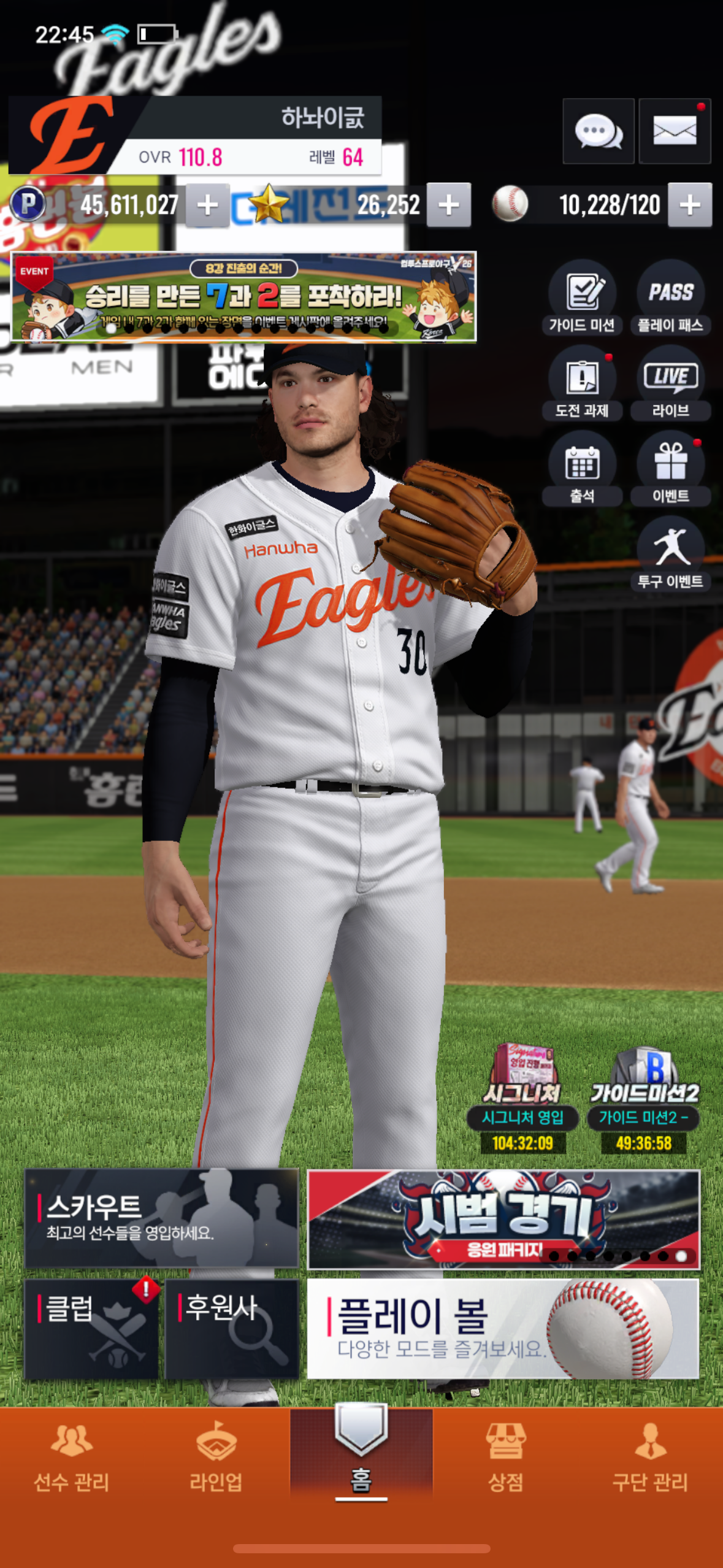Open 이벤트 gift icon
Viewport: 723px width, 1568px height.
[x=670, y=468]
